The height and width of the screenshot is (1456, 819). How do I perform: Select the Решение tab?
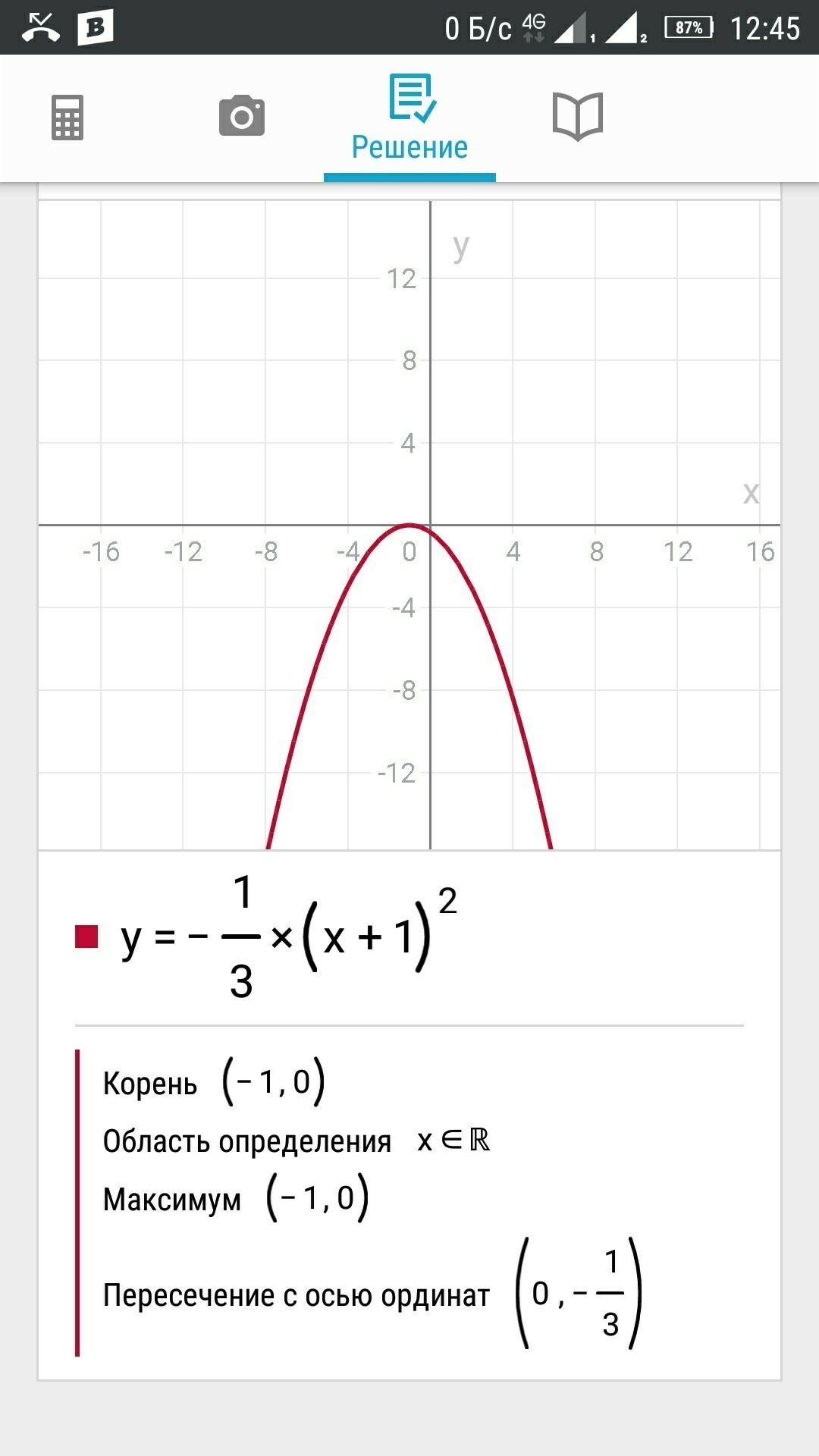coord(409,120)
